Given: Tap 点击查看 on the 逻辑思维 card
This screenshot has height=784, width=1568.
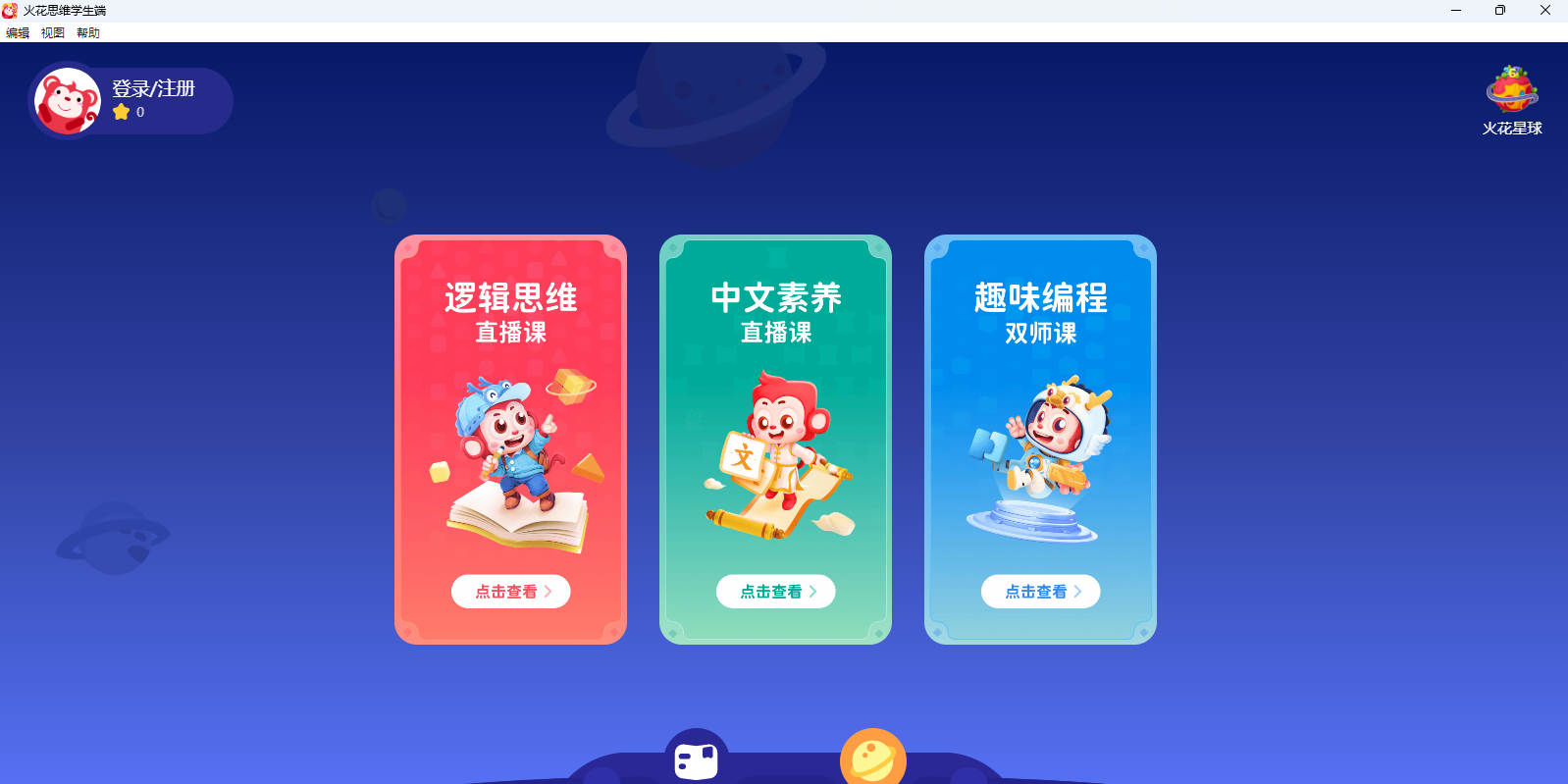Looking at the screenshot, I should (510, 592).
